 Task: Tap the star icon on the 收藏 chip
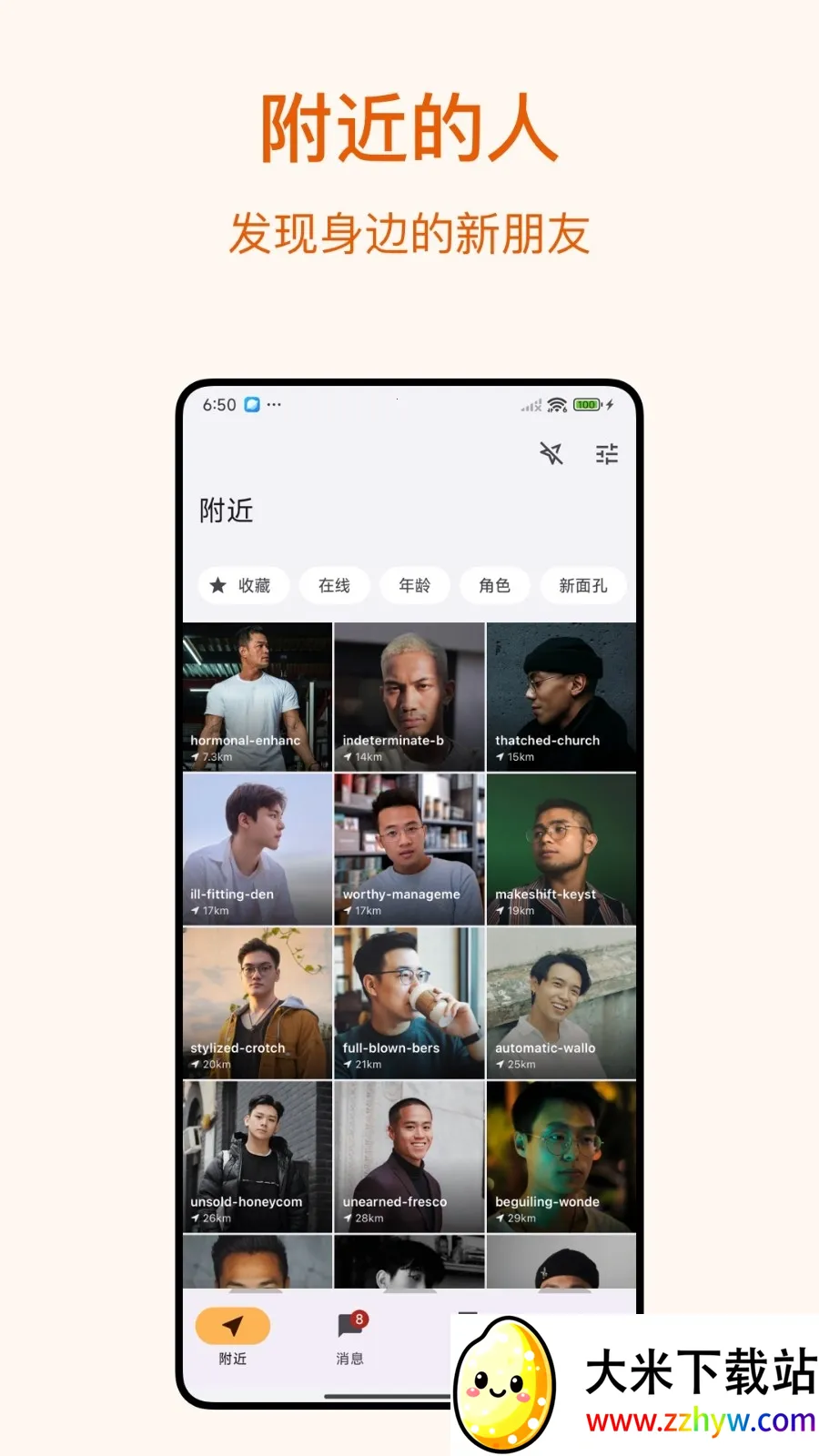tap(218, 585)
